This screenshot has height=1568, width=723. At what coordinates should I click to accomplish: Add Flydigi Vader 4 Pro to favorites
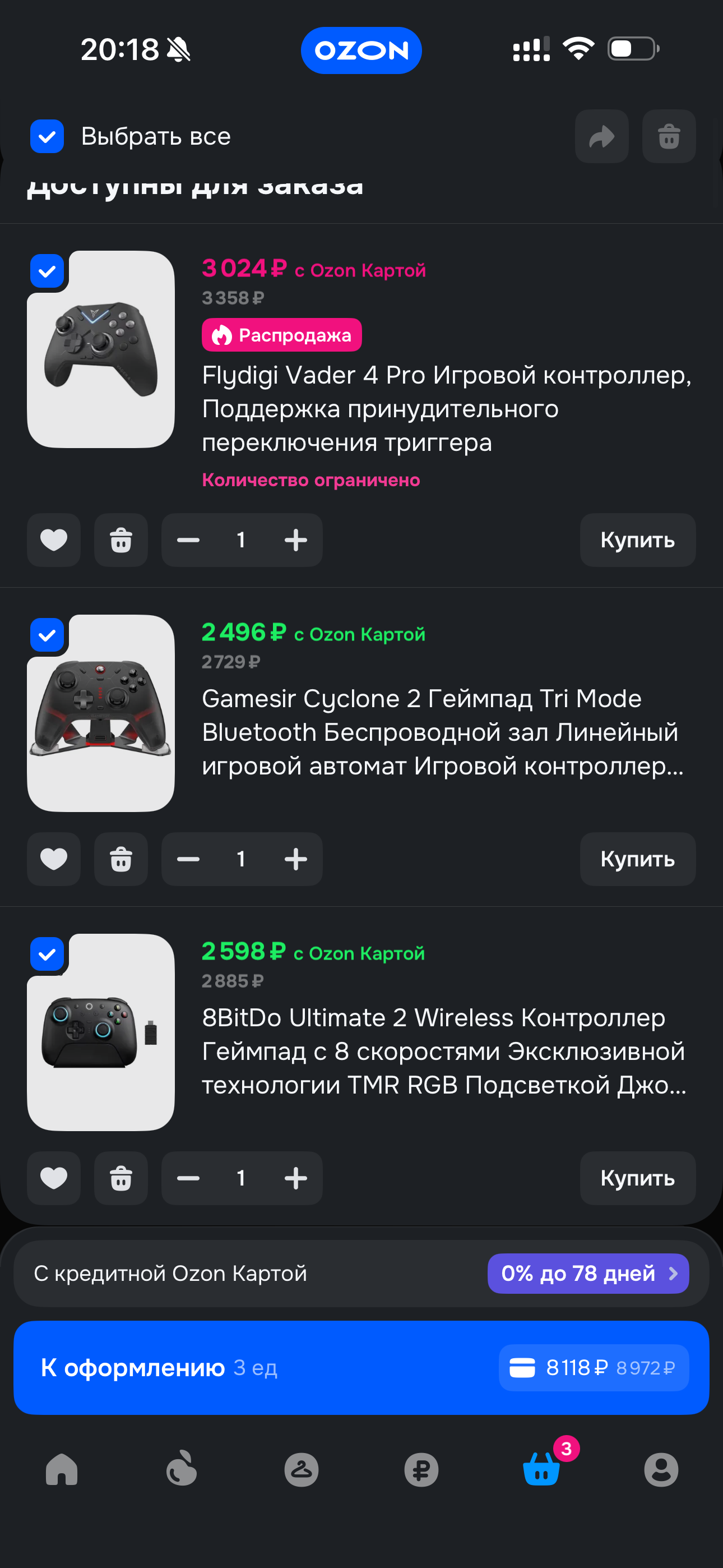pos(54,540)
